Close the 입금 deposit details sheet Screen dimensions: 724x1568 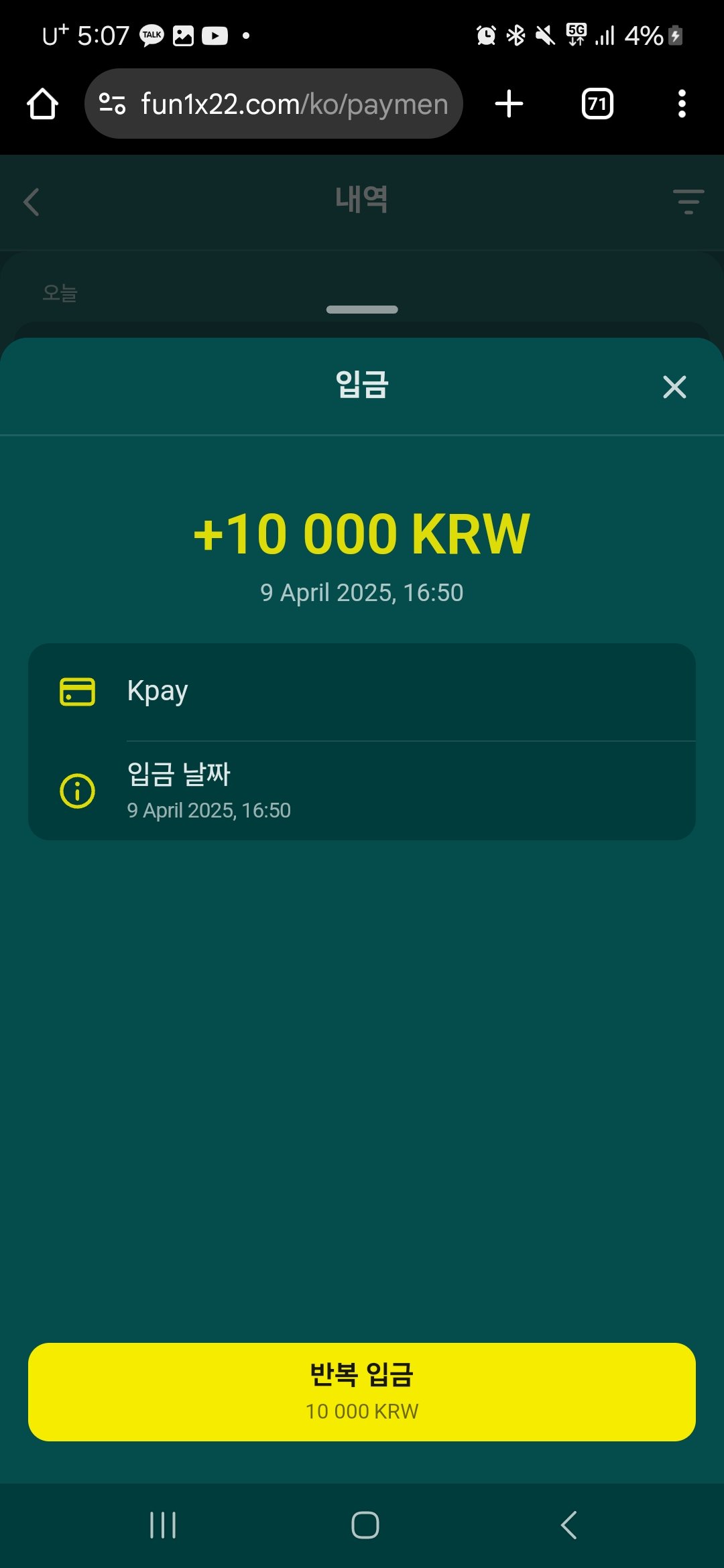[674, 387]
